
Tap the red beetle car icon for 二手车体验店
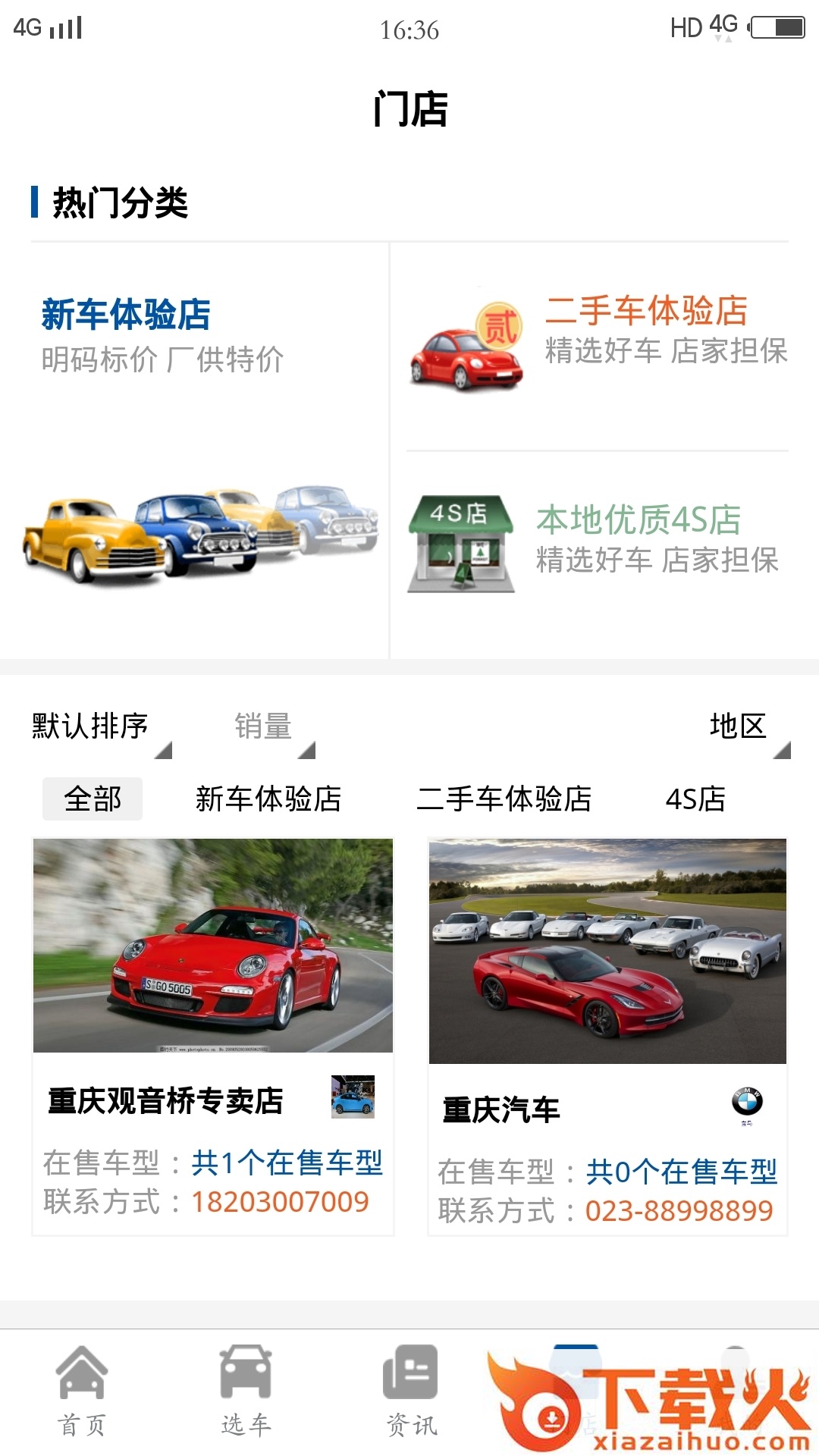coord(465,346)
